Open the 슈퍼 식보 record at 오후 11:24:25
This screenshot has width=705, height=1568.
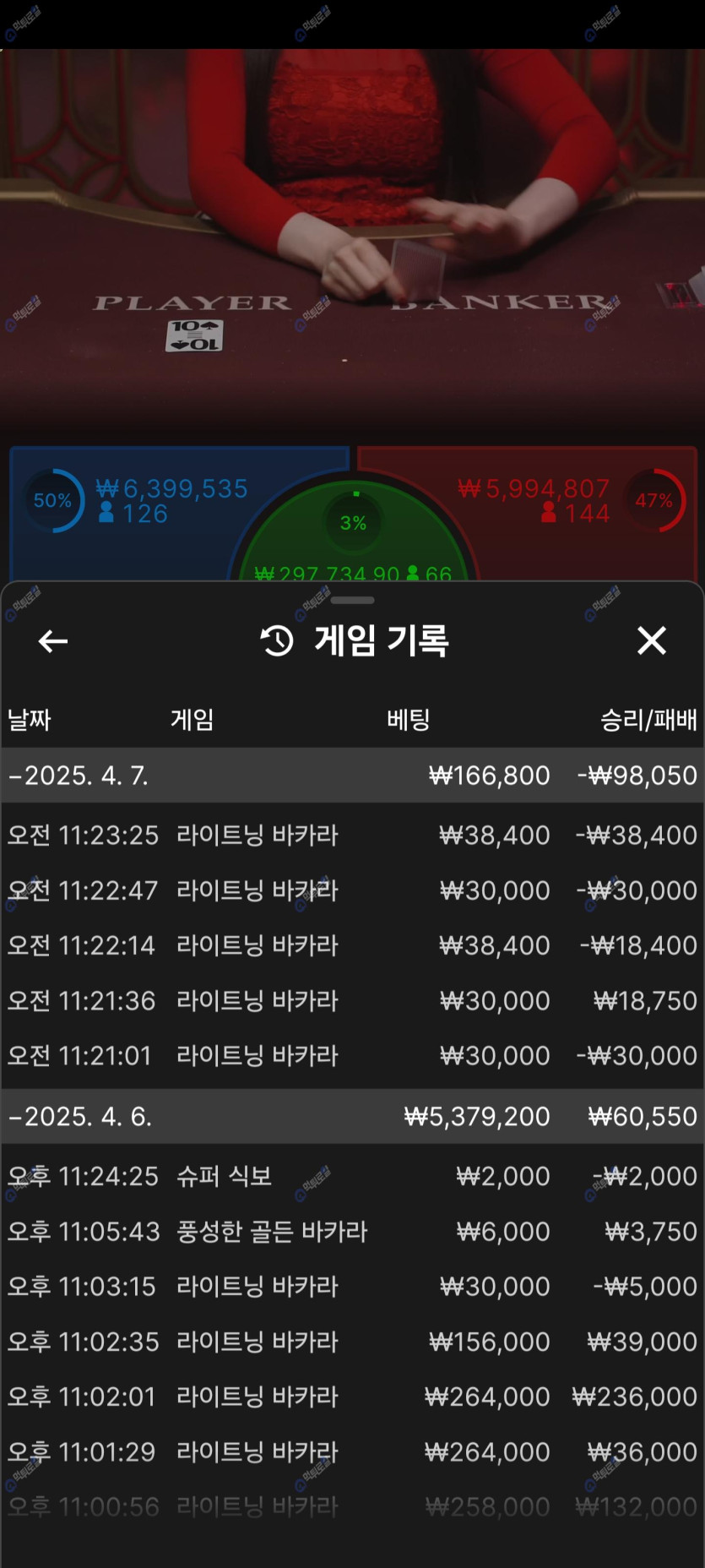pyautogui.click(x=352, y=1176)
